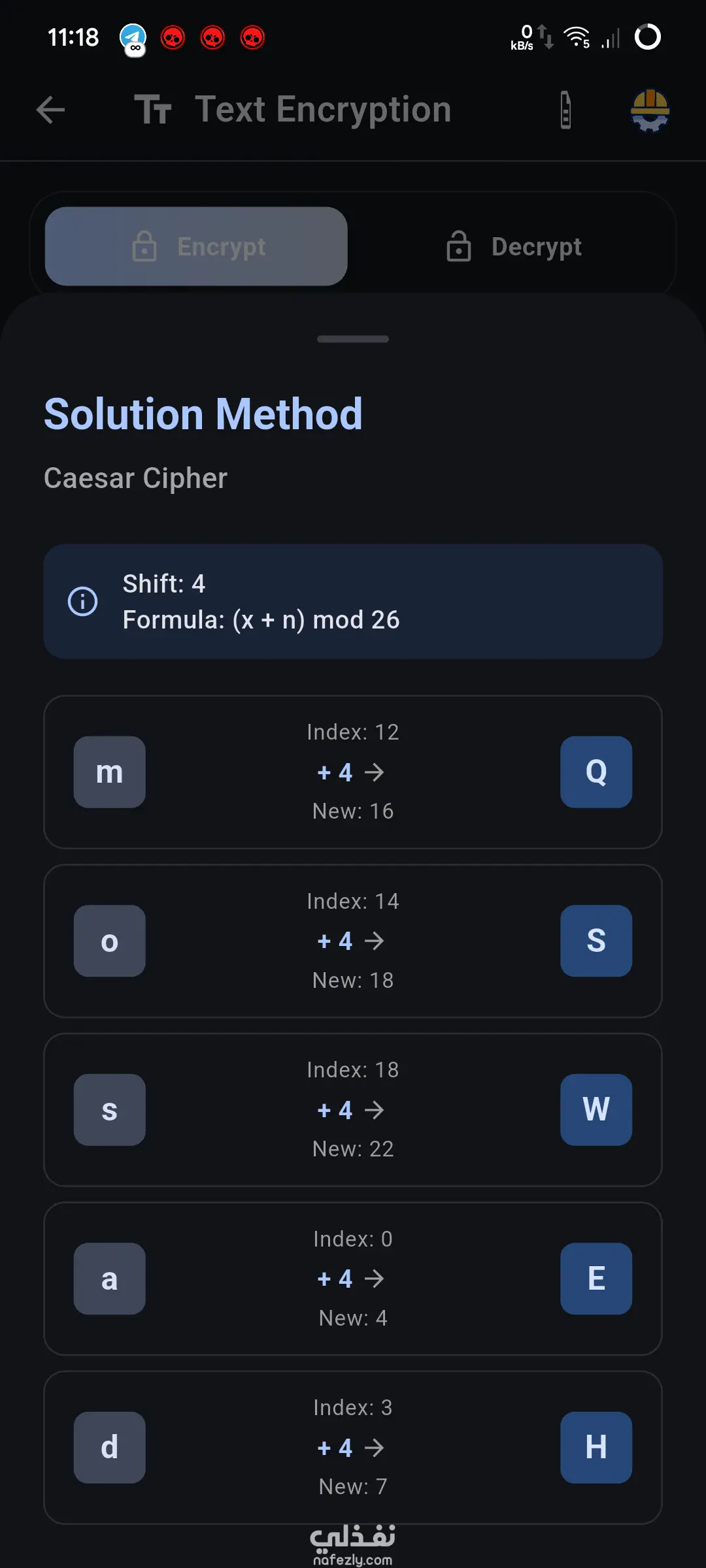Go back using the arrow
This screenshot has height=1568, width=706.
50,110
